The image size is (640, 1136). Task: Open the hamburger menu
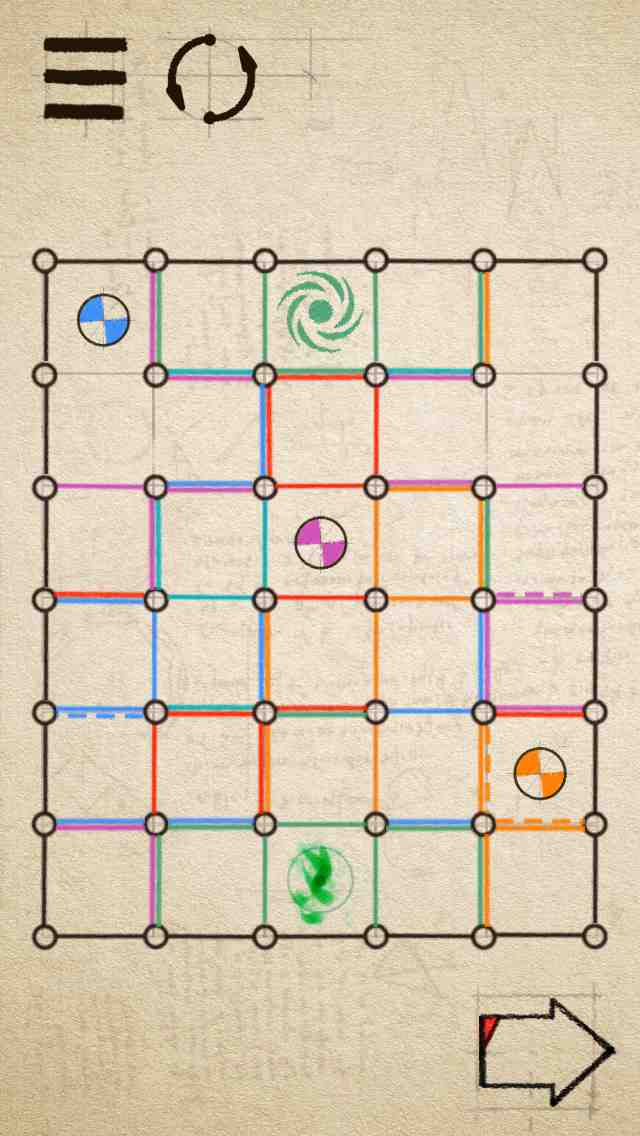click(85, 79)
